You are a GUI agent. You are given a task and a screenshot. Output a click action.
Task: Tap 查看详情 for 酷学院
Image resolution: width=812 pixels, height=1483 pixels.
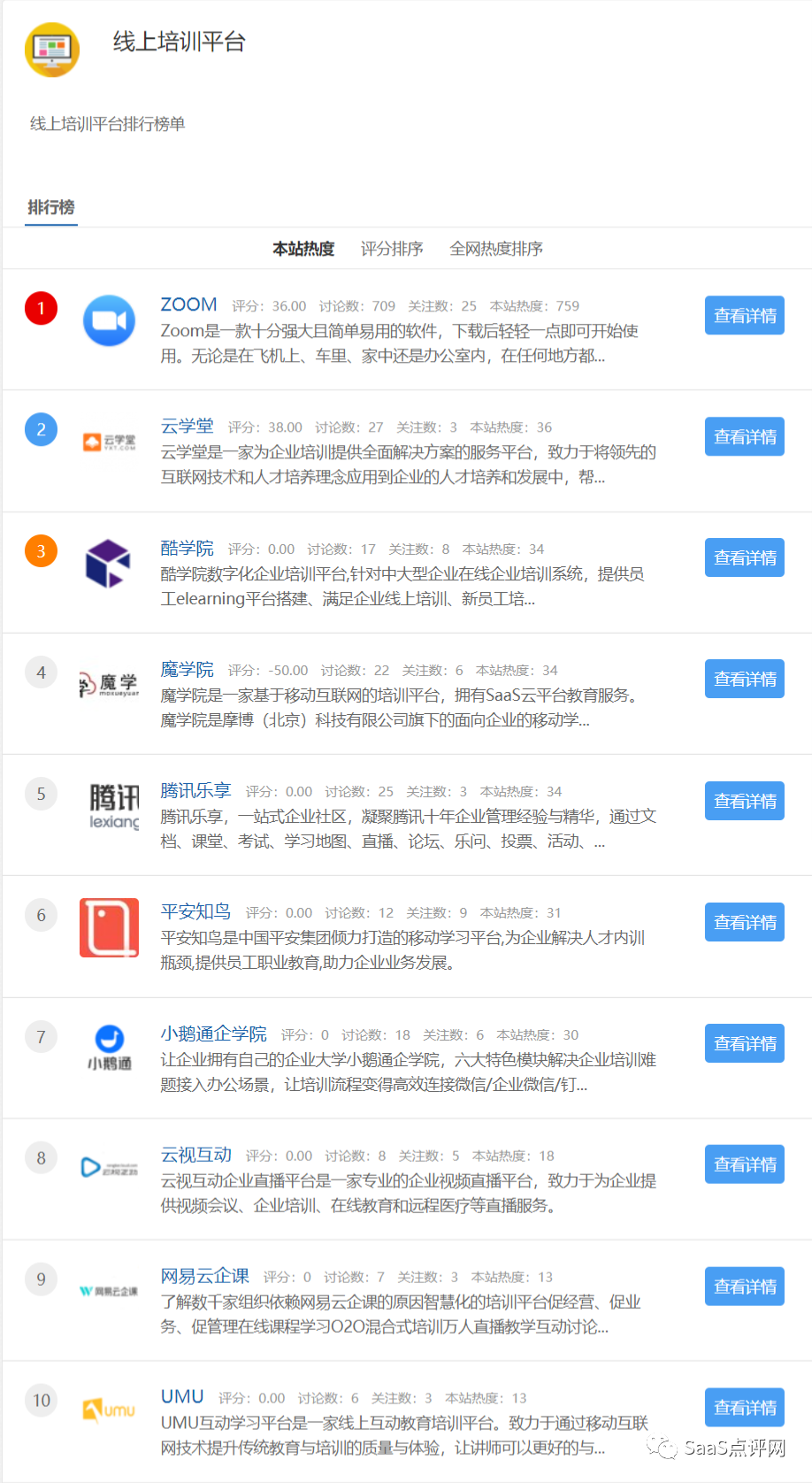pyautogui.click(x=745, y=557)
